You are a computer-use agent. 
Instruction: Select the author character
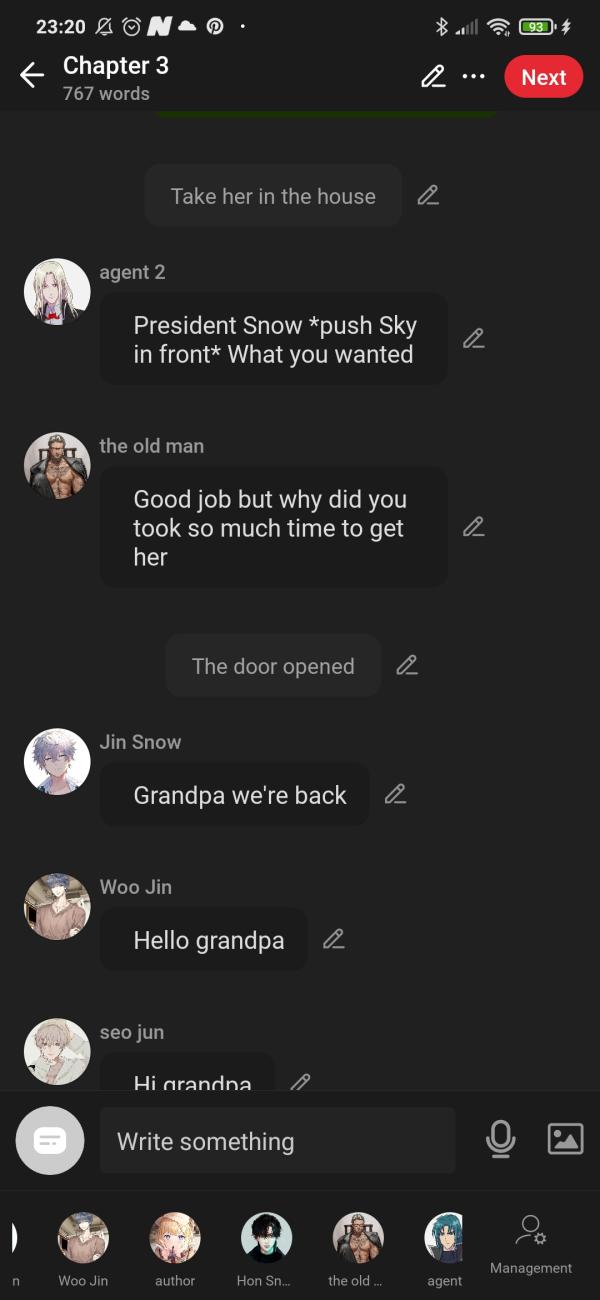point(175,1248)
